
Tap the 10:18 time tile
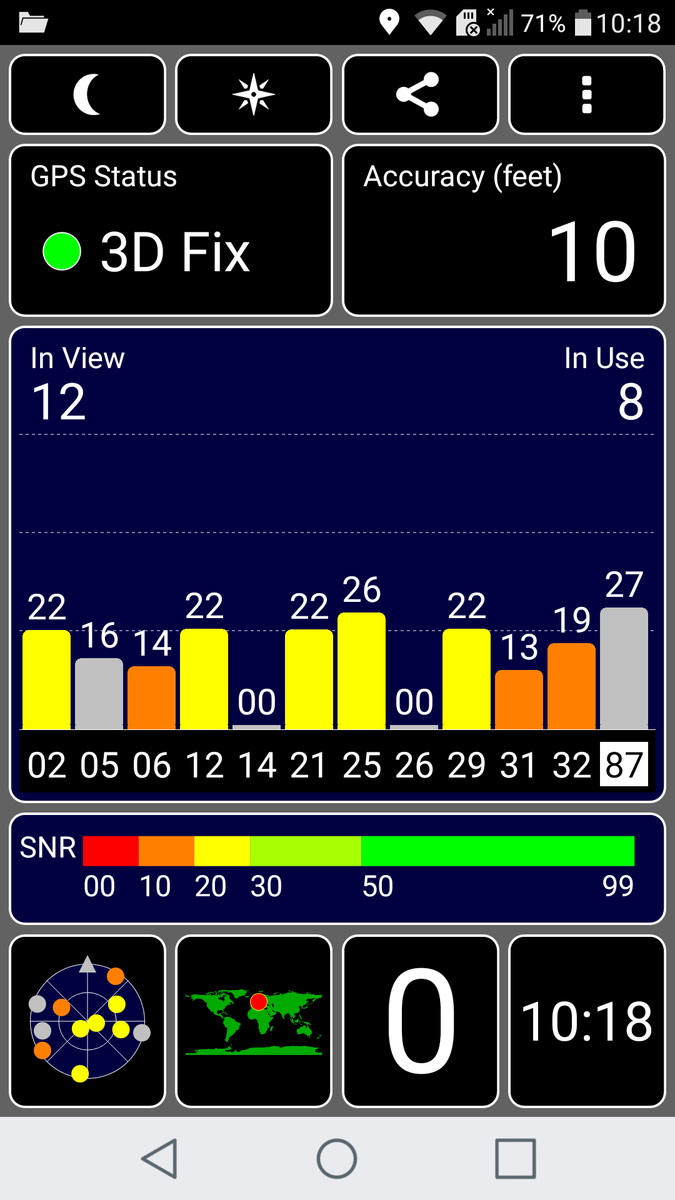point(587,1021)
